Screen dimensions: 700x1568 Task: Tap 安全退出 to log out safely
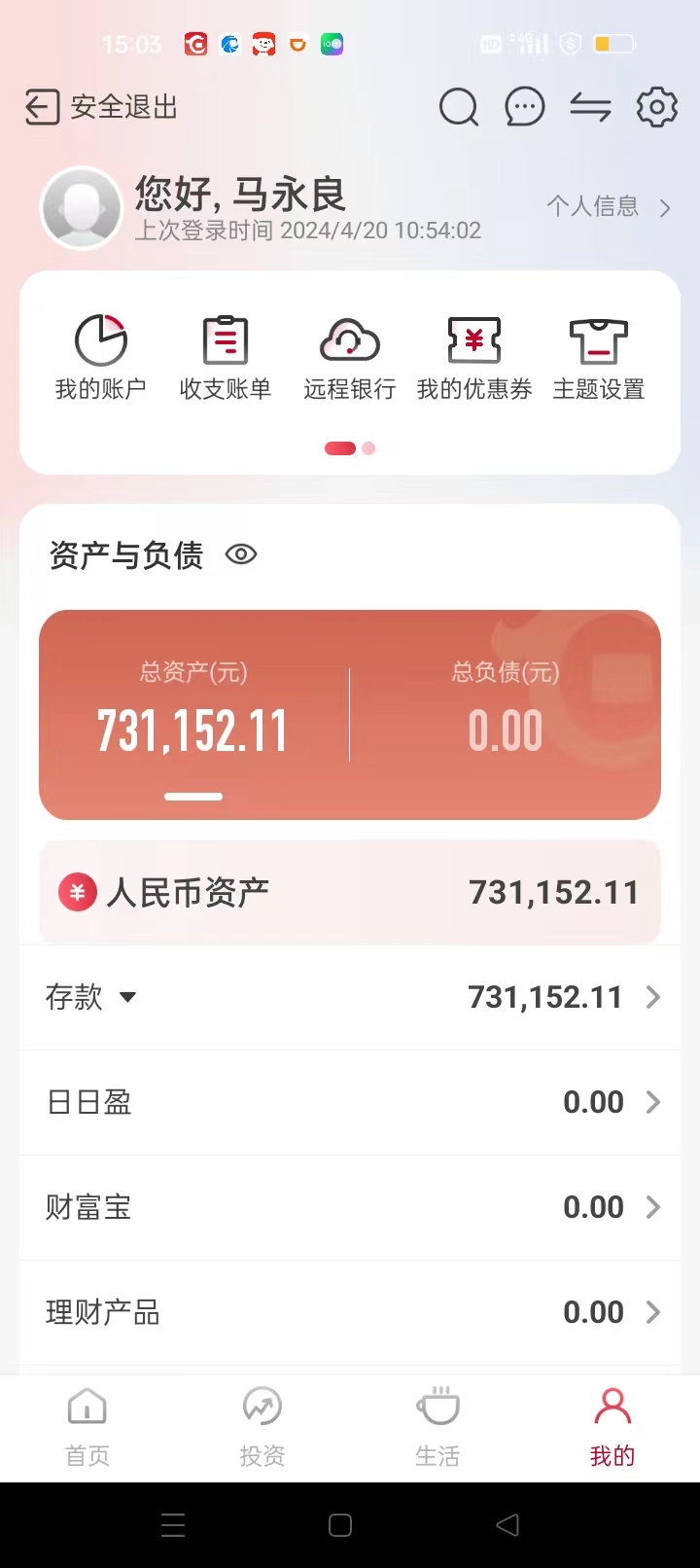tap(101, 107)
